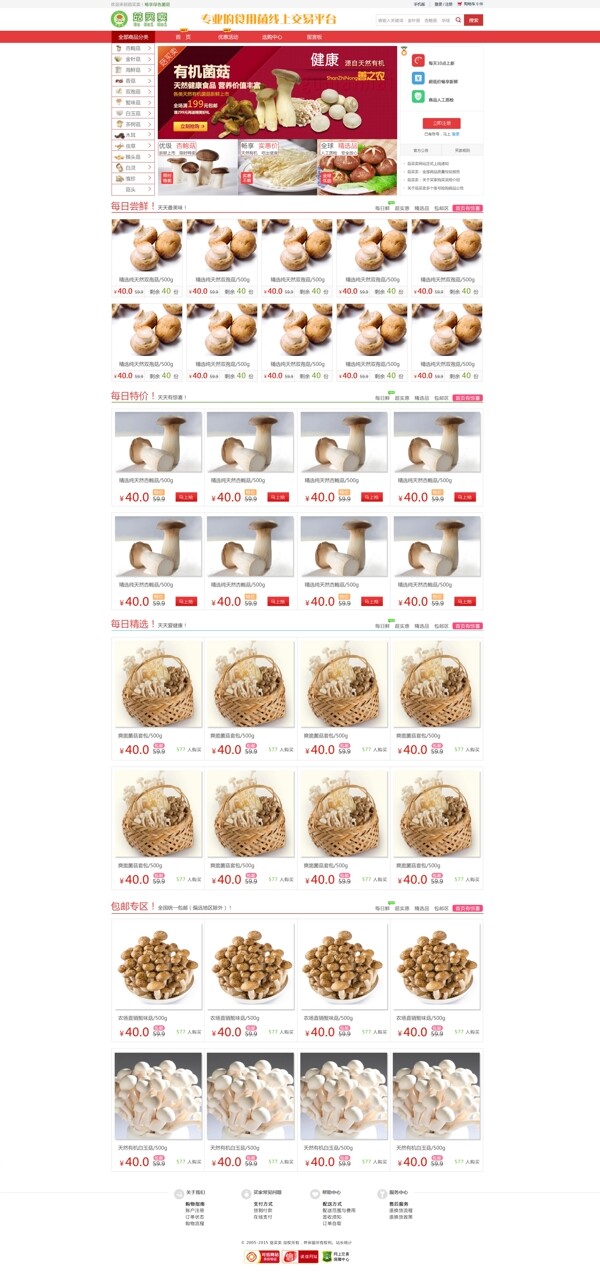Tap 立即抢购 on the 有机菌菇 banner
The image size is (600, 1276).
pyautogui.click(x=190, y=127)
